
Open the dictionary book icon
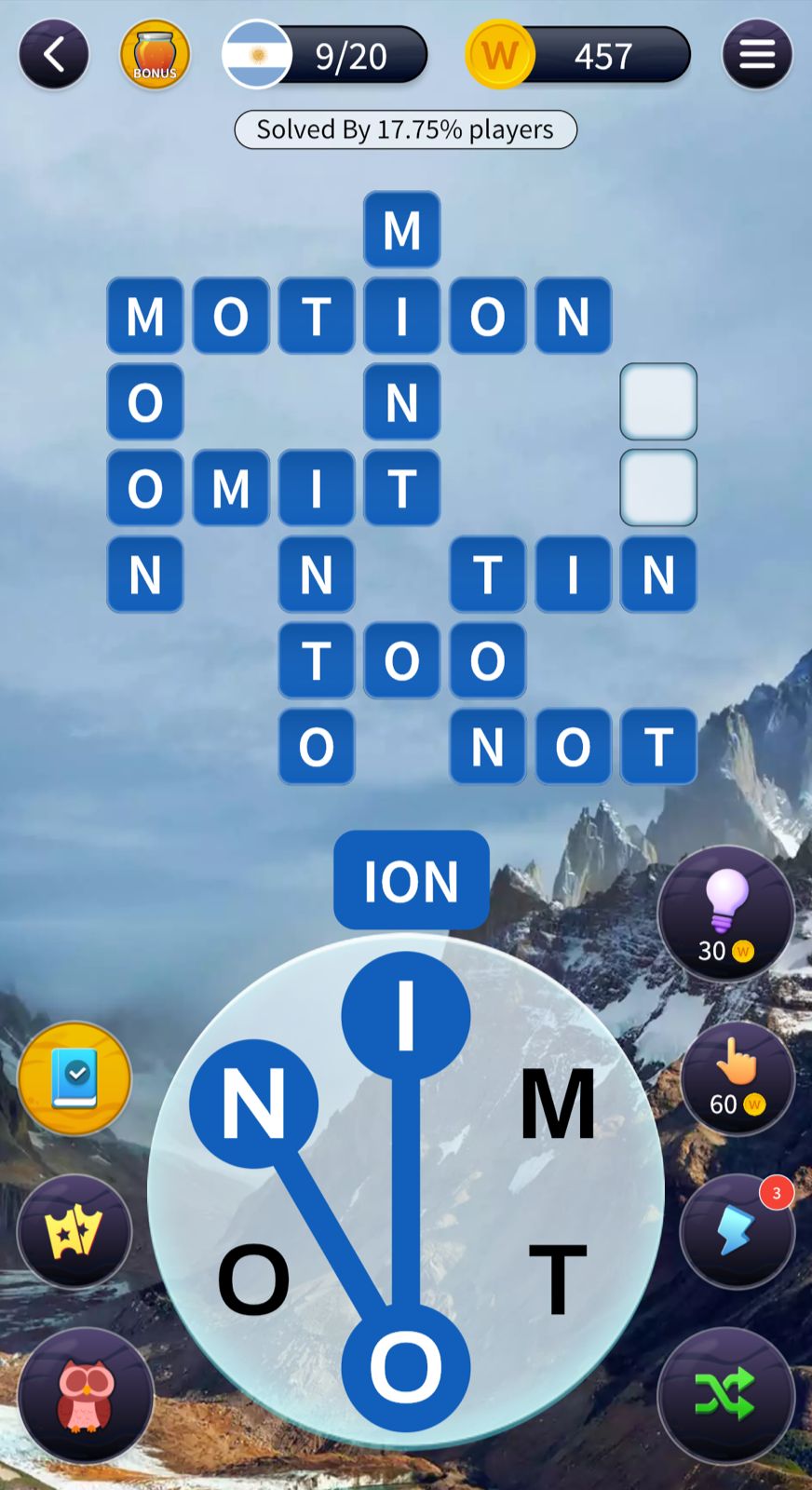(x=74, y=1078)
